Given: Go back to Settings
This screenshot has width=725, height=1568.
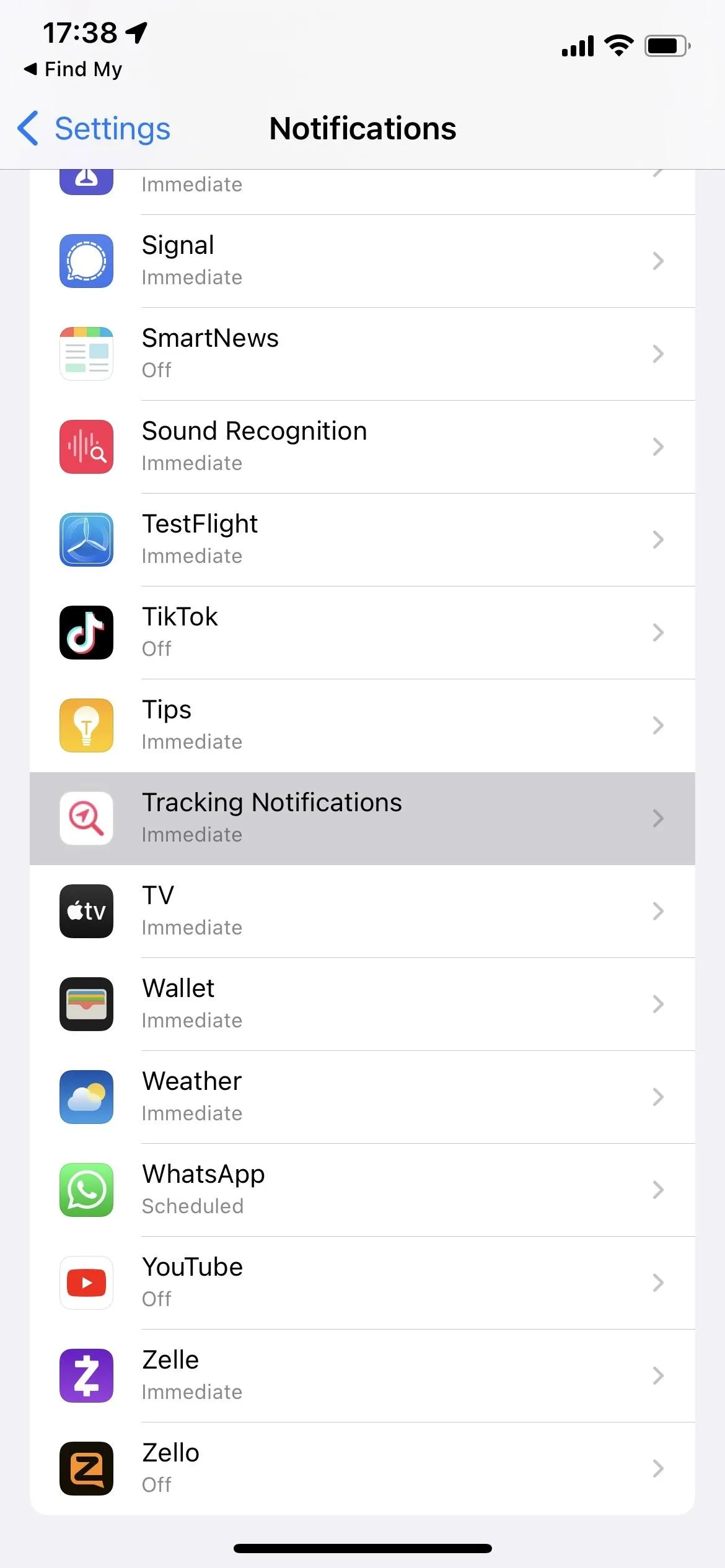Looking at the screenshot, I should tap(94, 129).
